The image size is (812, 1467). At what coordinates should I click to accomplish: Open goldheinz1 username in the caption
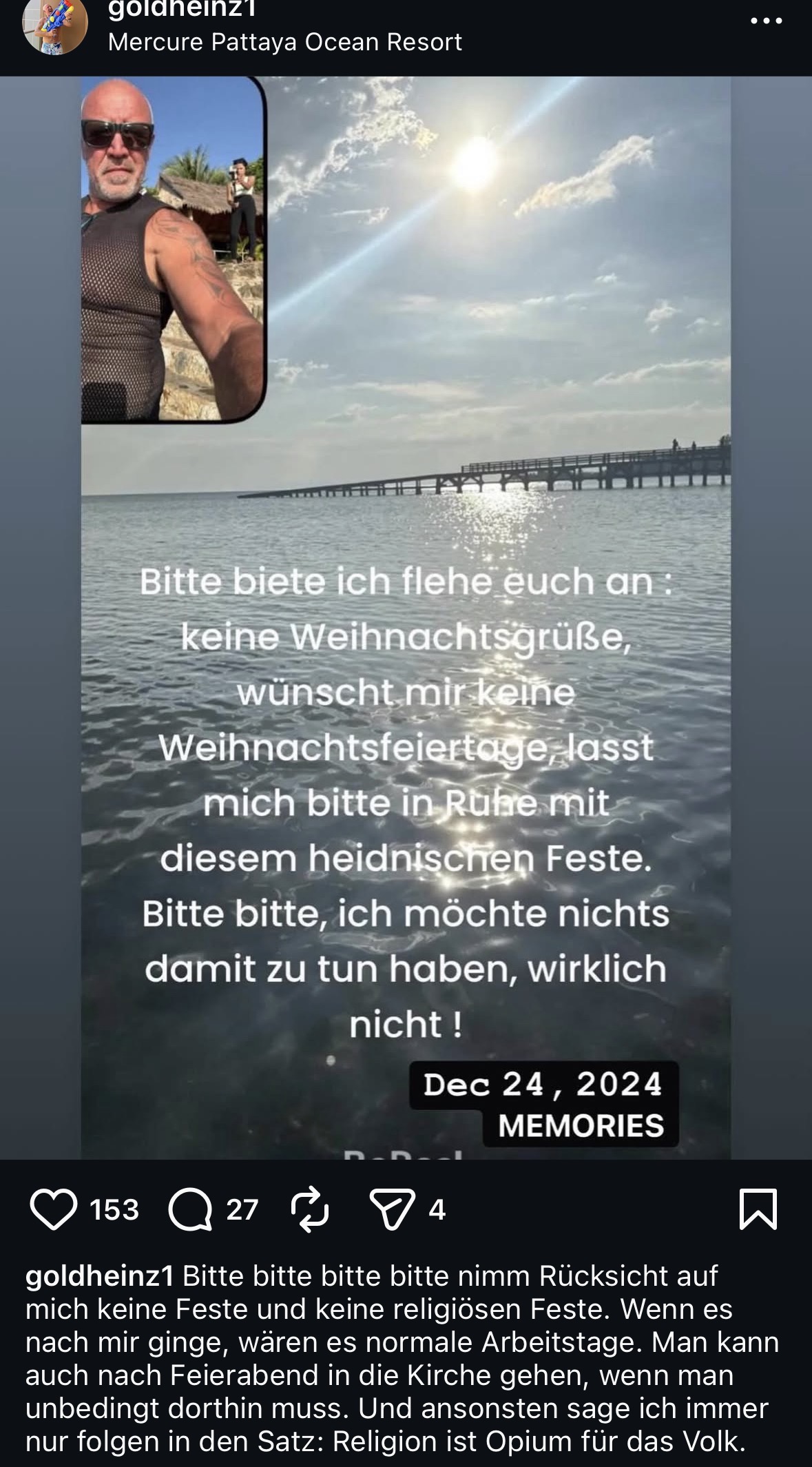(x=99, y=1276)
